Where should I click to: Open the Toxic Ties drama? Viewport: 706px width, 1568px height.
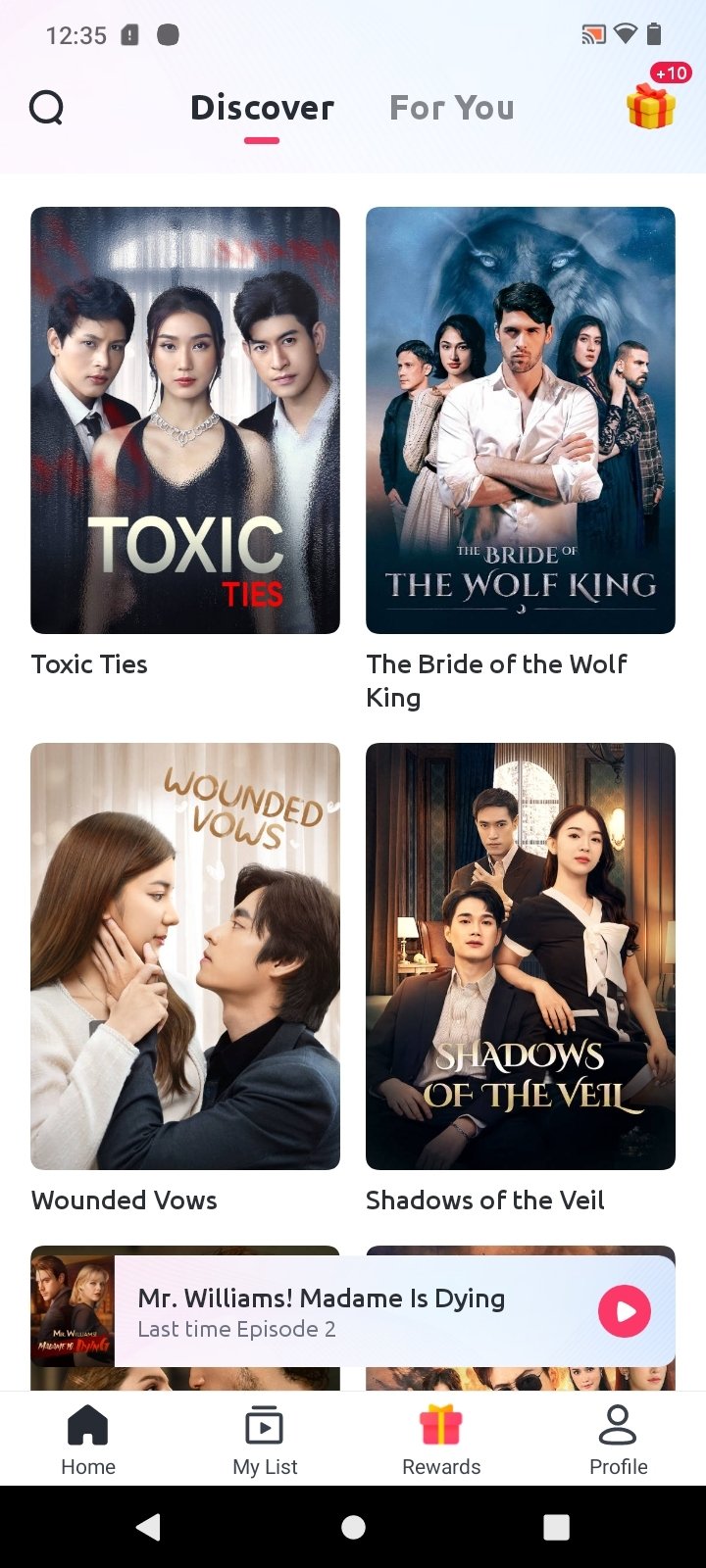(x=185, y=420)
